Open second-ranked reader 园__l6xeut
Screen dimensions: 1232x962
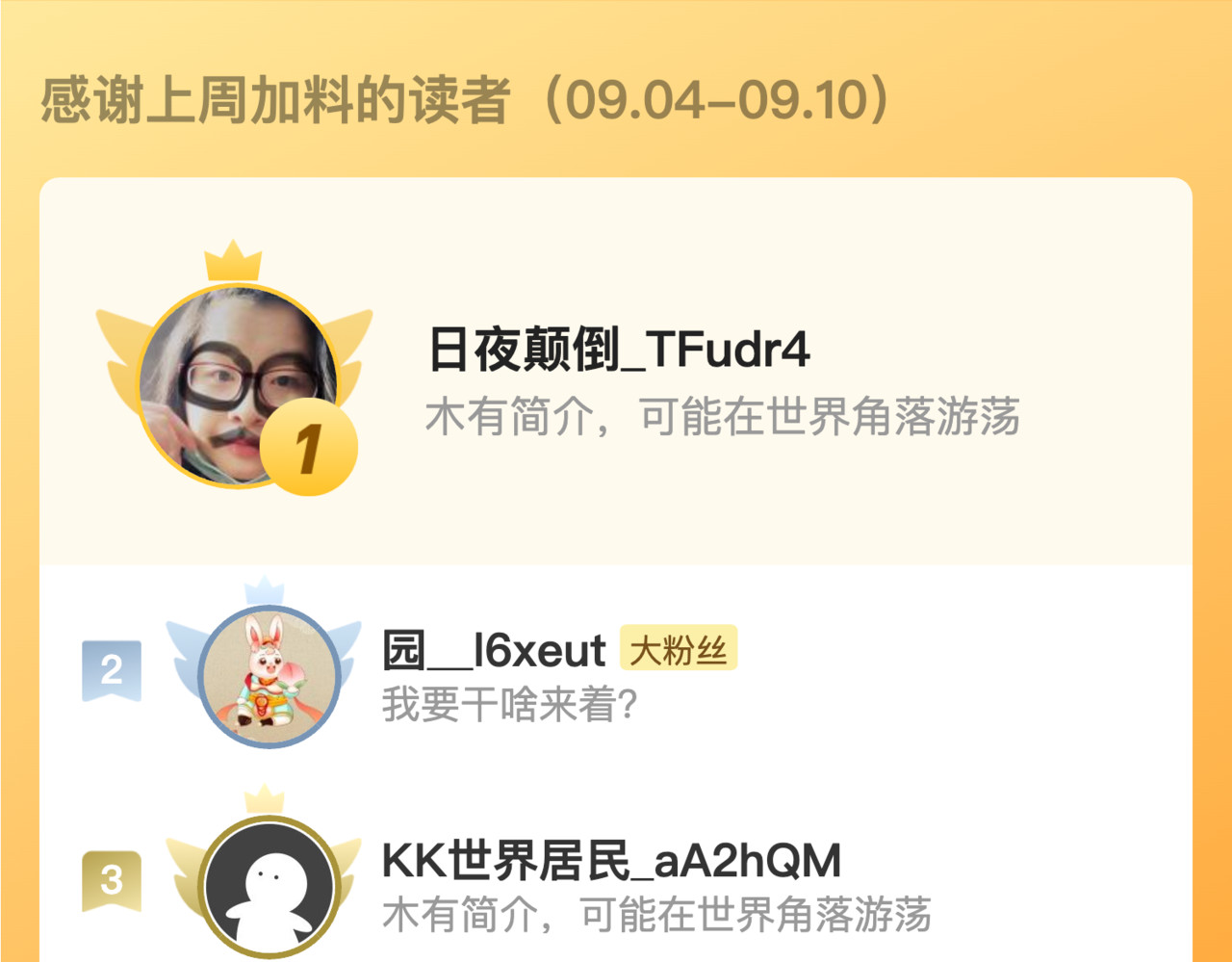pos(616,674)
